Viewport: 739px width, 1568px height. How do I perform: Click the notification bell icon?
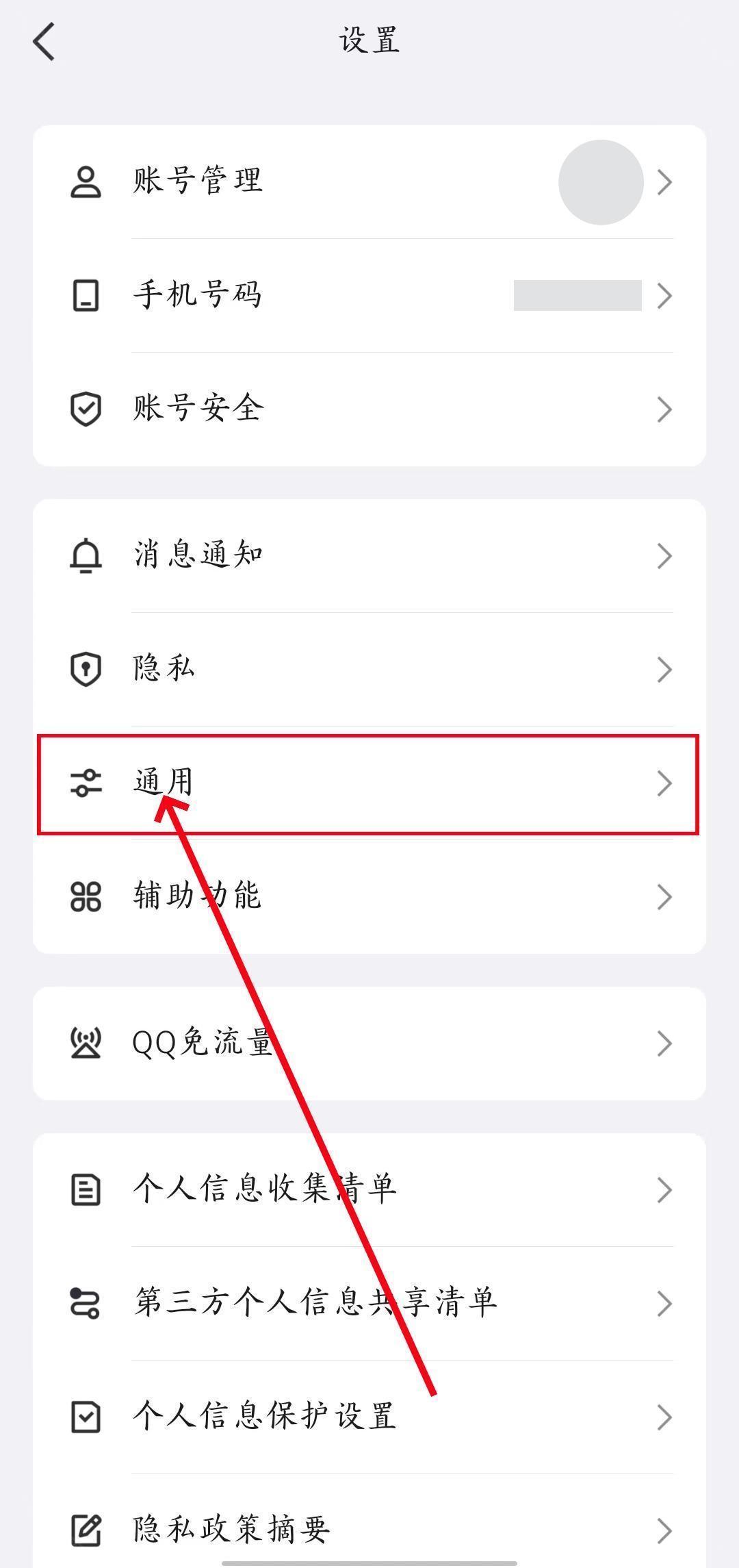point(85,556)
